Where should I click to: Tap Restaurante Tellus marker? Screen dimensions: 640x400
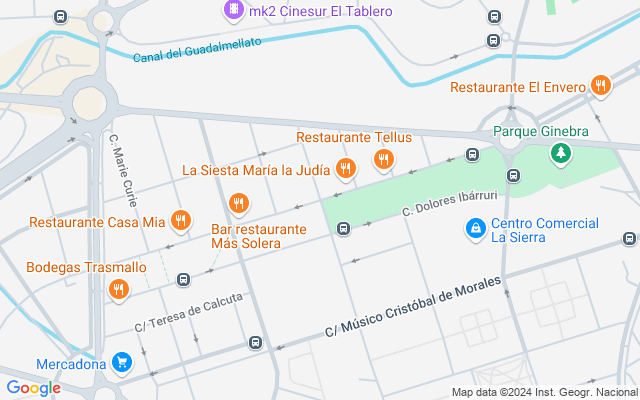click(382, 159)
